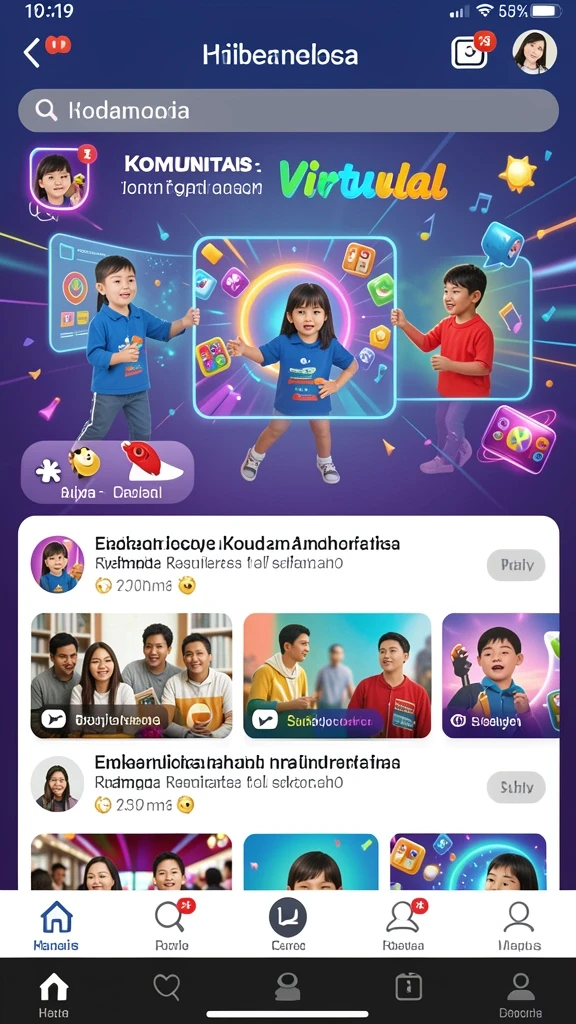The width and height of the screenshot is (576, 1024).
Task: Open the girl's avatar story in the banner
Action: click(59, 179)
